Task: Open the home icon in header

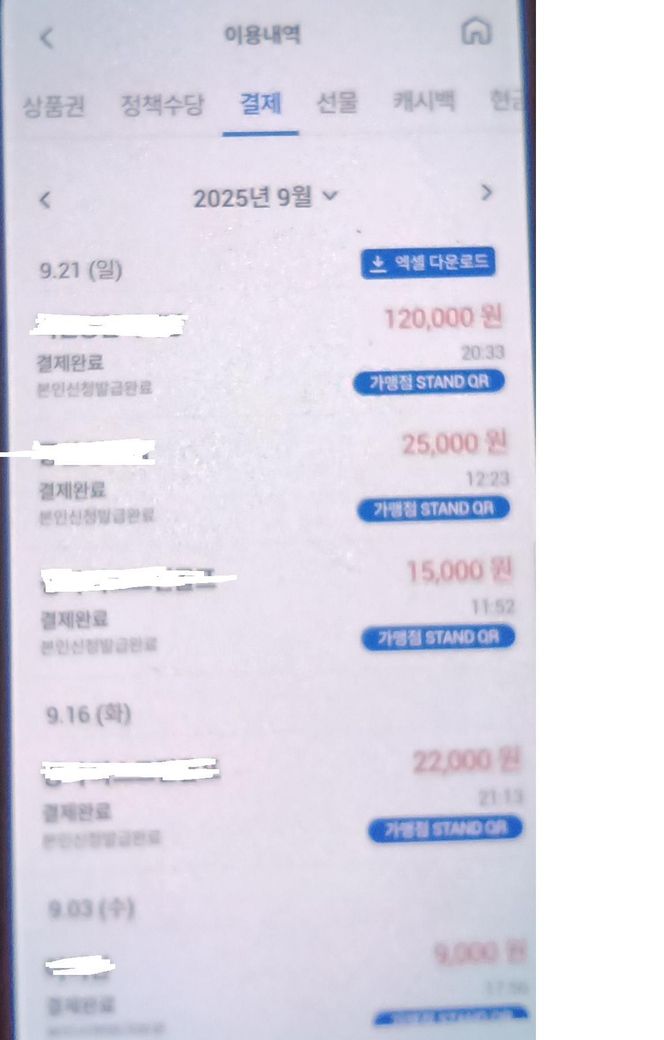Action: click(x=476, y=33)
